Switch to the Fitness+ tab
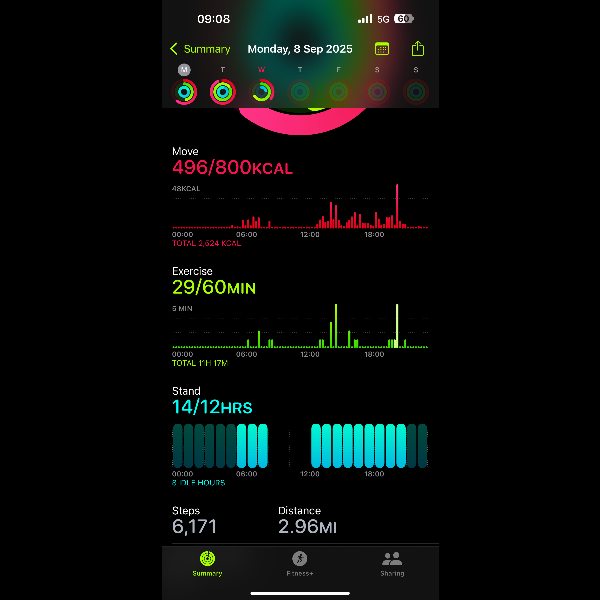This screenshot has width=600, height=600. 300,563
